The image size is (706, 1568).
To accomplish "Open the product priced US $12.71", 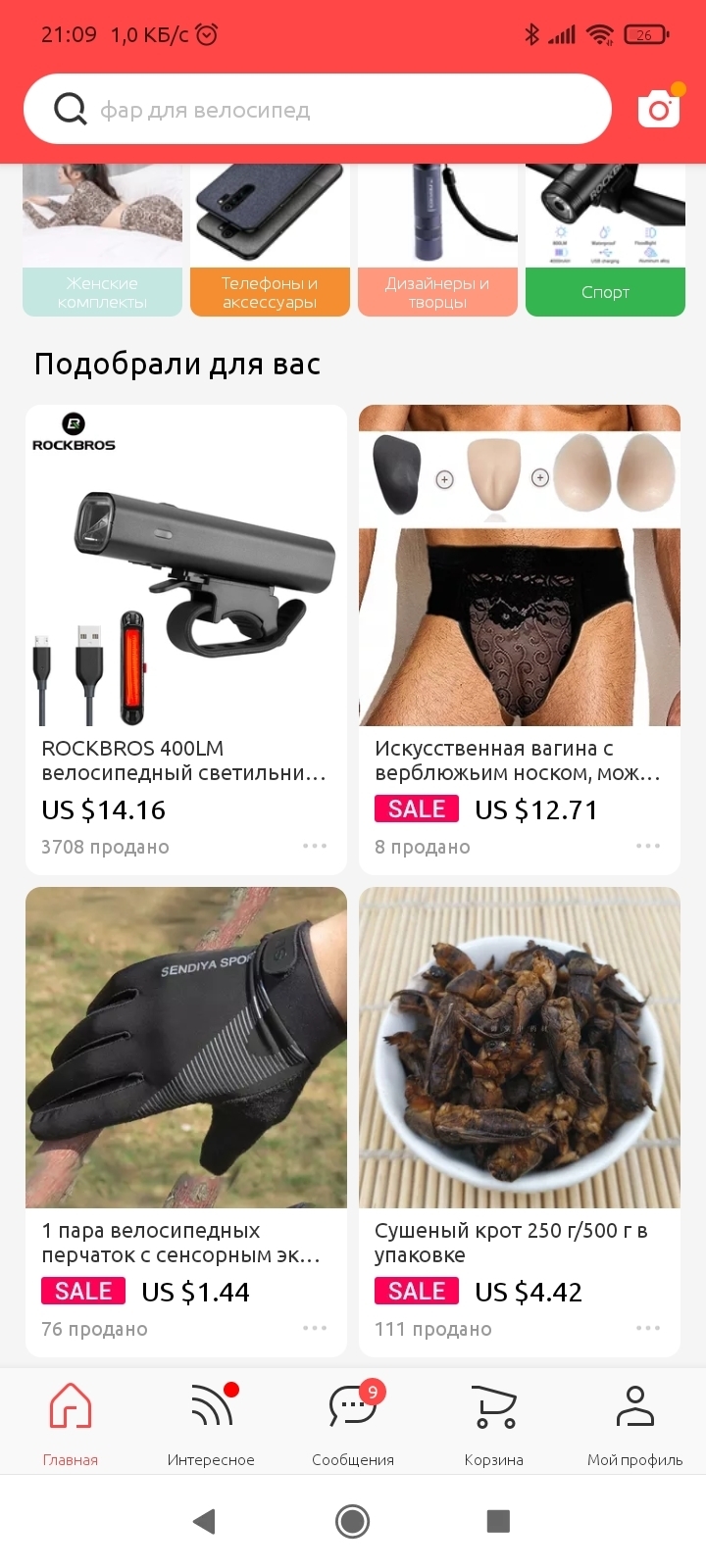I will 520,588.
